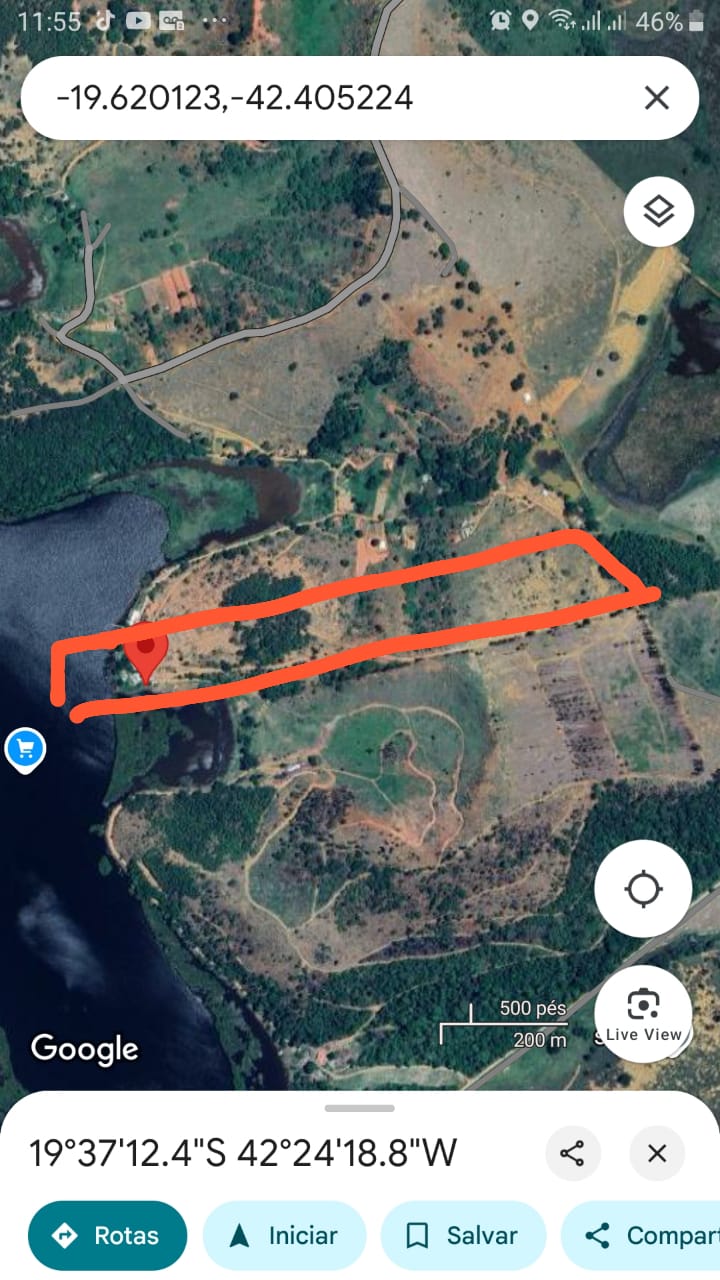The width and height of the screenshot is (720, 1280).
Task: Open the blue shopping cart place marker
Action: click(24, 748)
